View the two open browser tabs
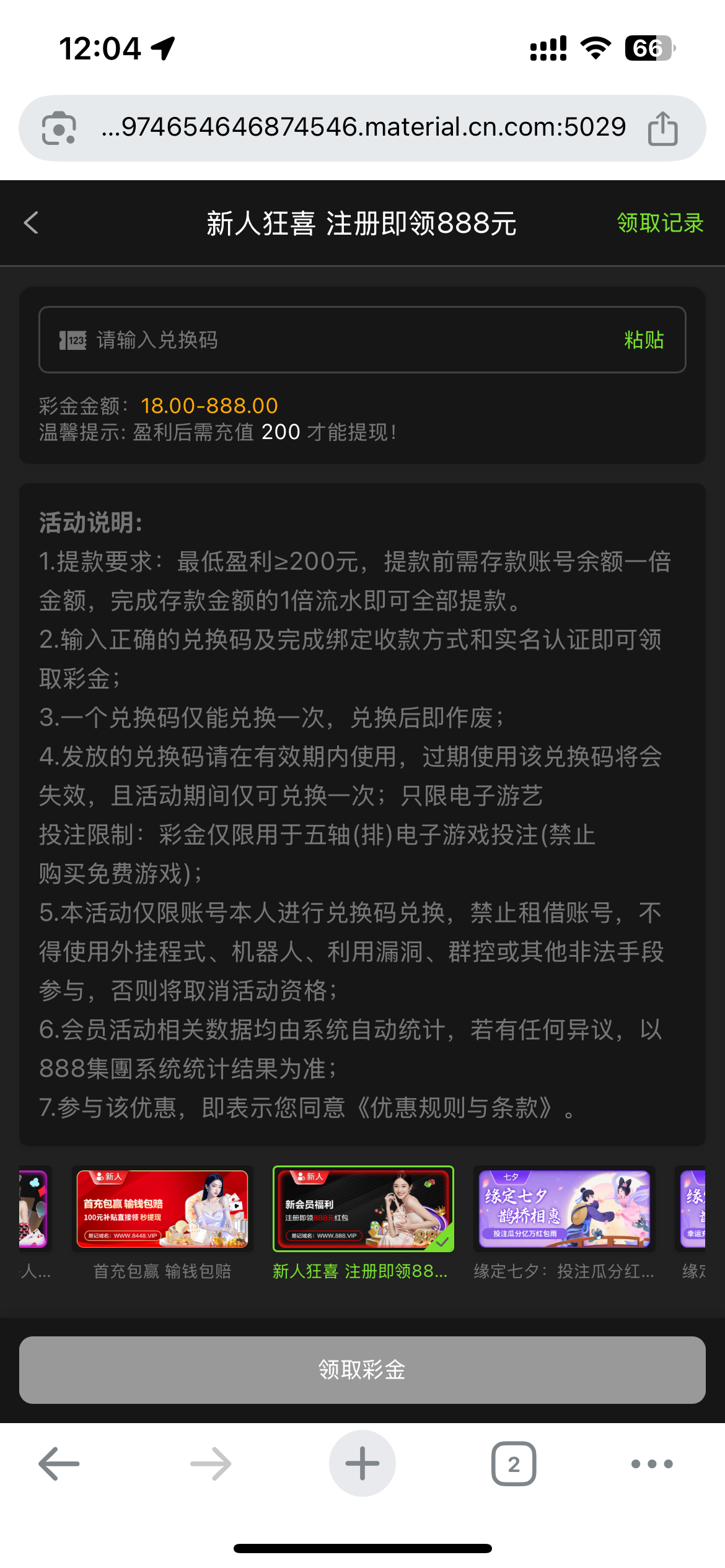This screenshot has height=1568, width=725. pos(514,1464)
